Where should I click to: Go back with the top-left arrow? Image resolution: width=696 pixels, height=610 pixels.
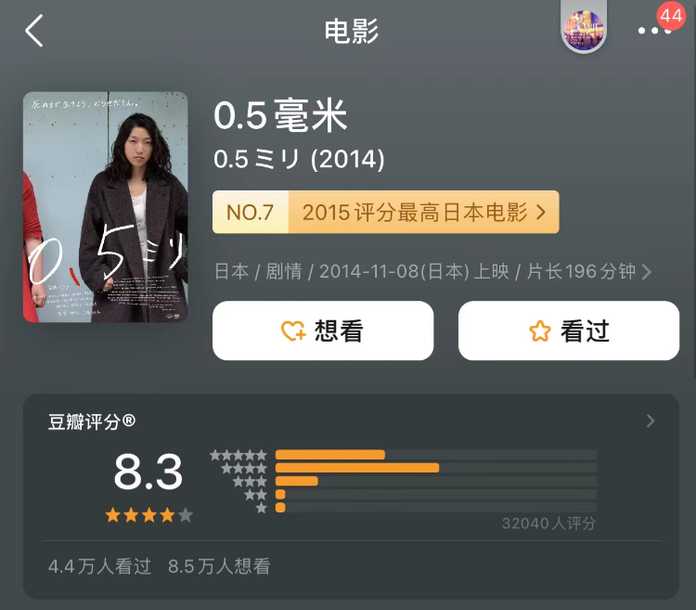click(35, 31)
